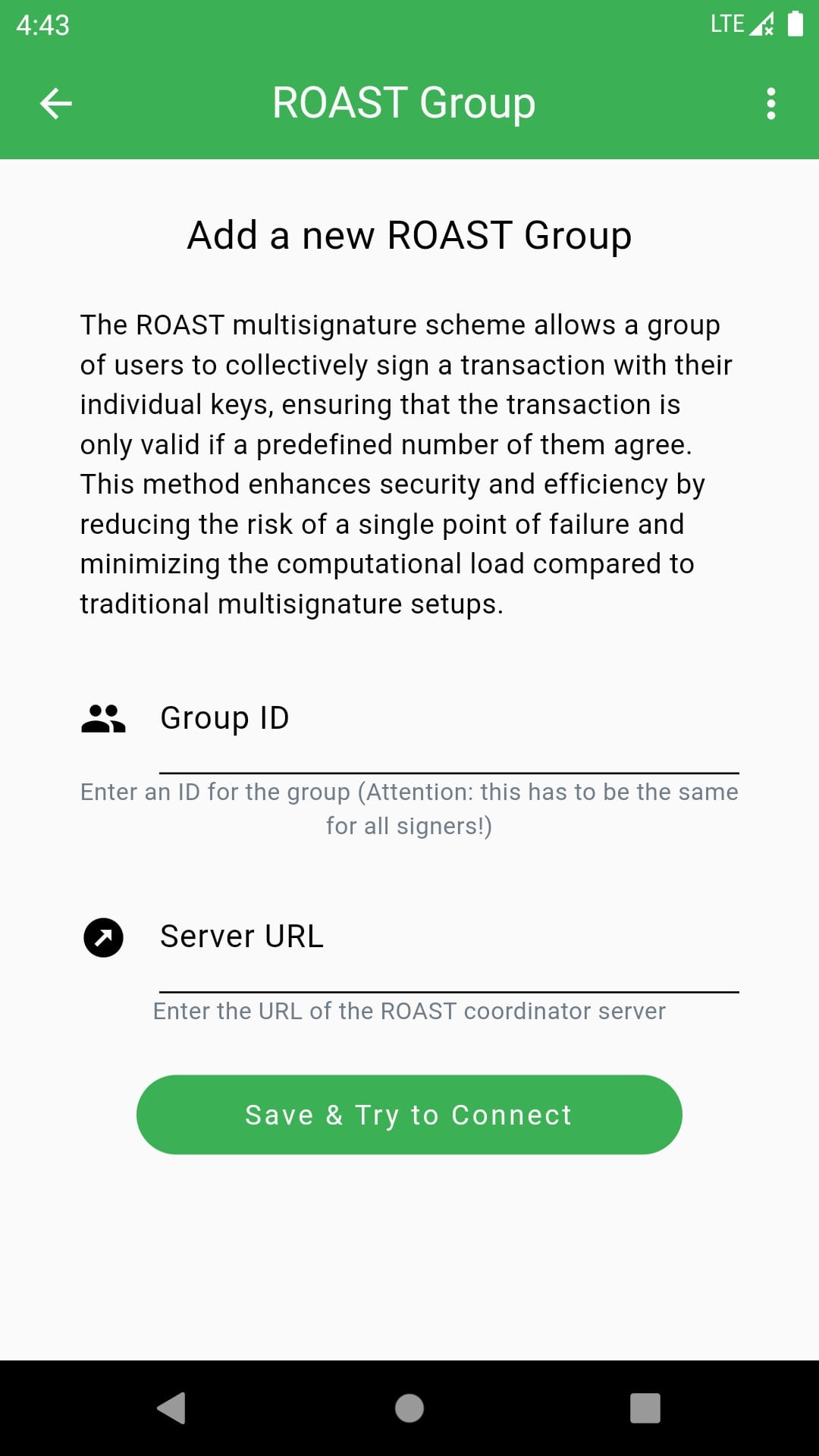819x1456 pixels.
Task: Open recent apps from navigation bar
Action: pyautogui.click(x=645, y=1408)
